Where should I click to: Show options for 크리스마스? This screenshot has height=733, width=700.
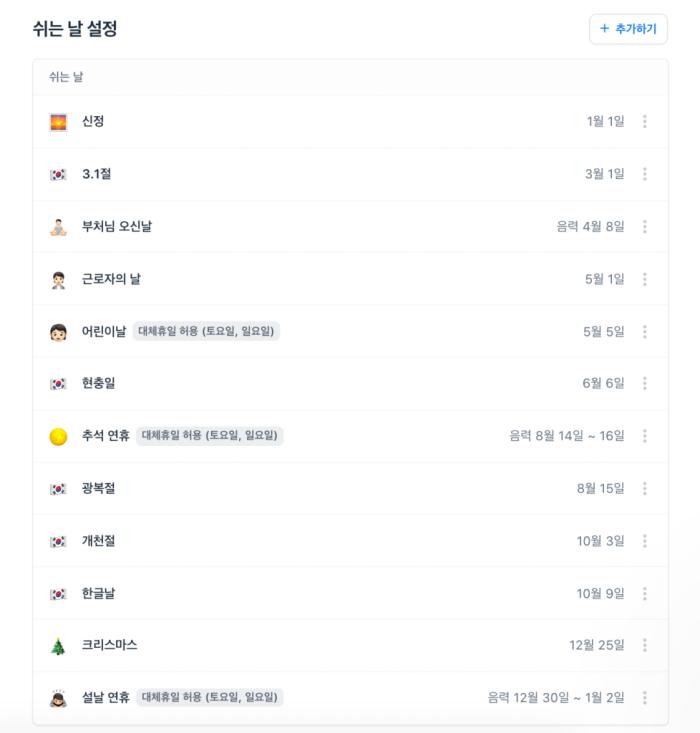pyautogui.click(x=644, y=646)
